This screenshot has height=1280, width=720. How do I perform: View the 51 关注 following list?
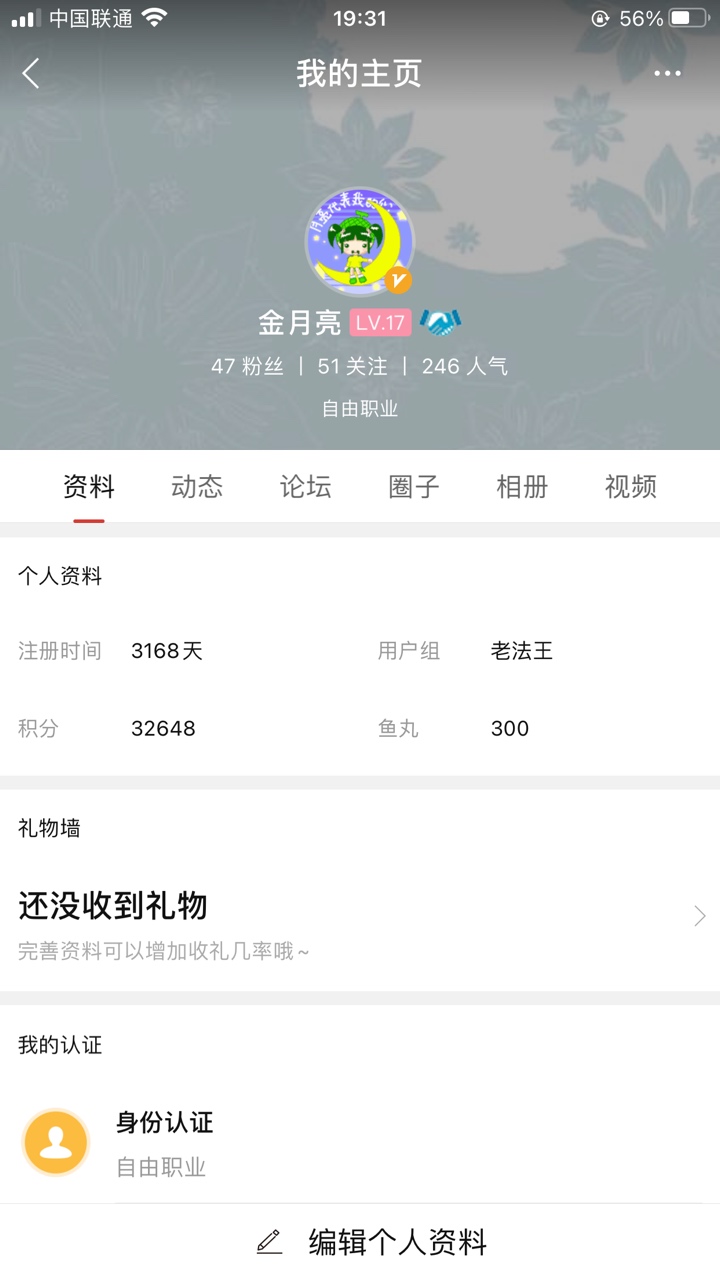click(352, 366)
